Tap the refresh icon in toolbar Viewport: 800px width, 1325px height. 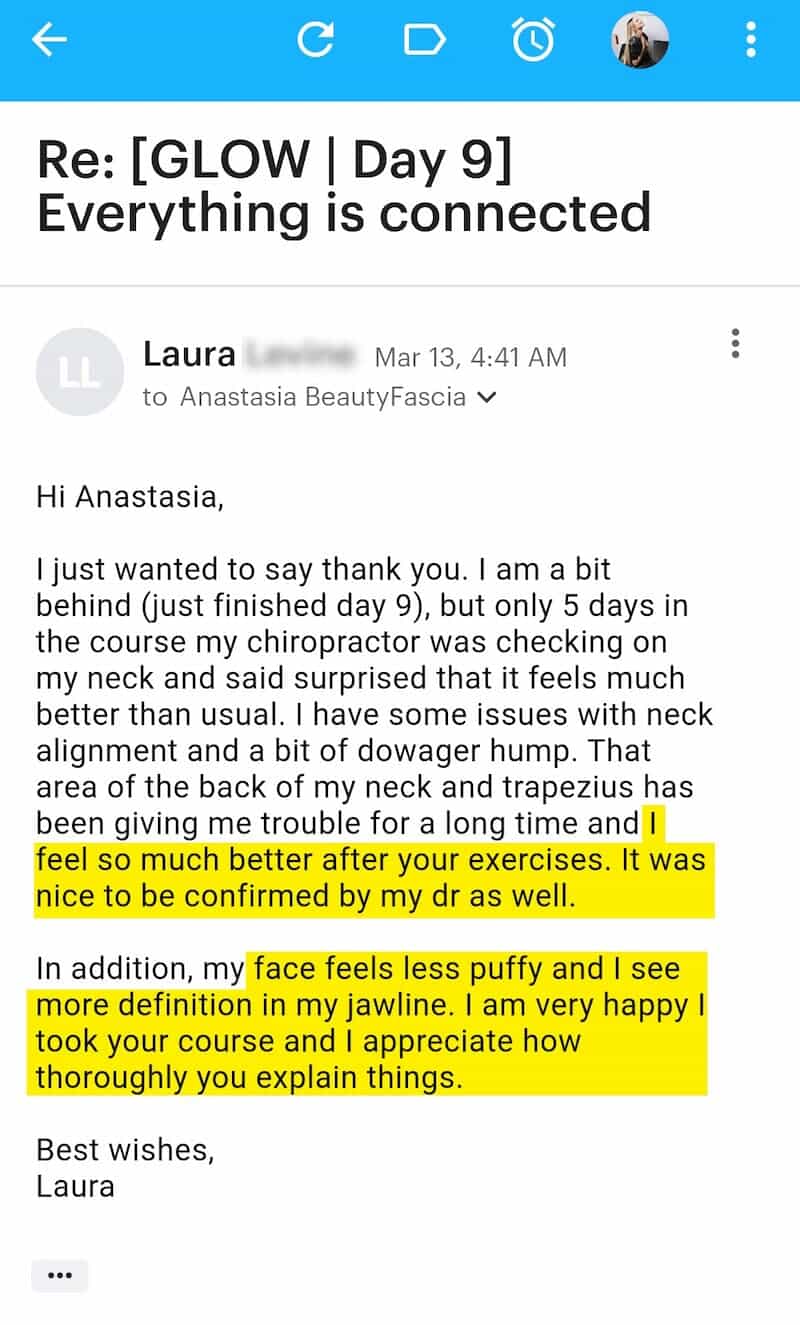(316, 40)
